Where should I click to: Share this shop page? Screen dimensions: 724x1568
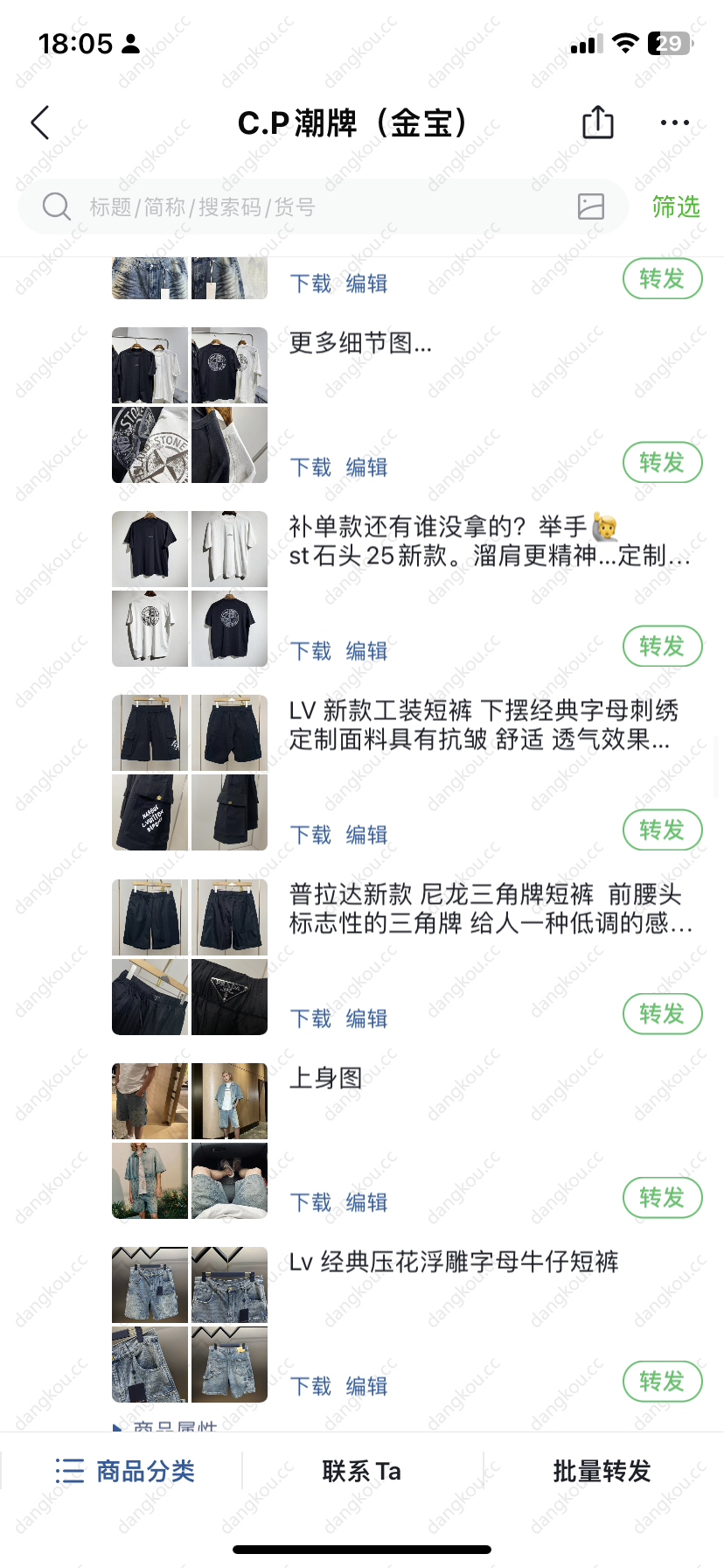597,122
